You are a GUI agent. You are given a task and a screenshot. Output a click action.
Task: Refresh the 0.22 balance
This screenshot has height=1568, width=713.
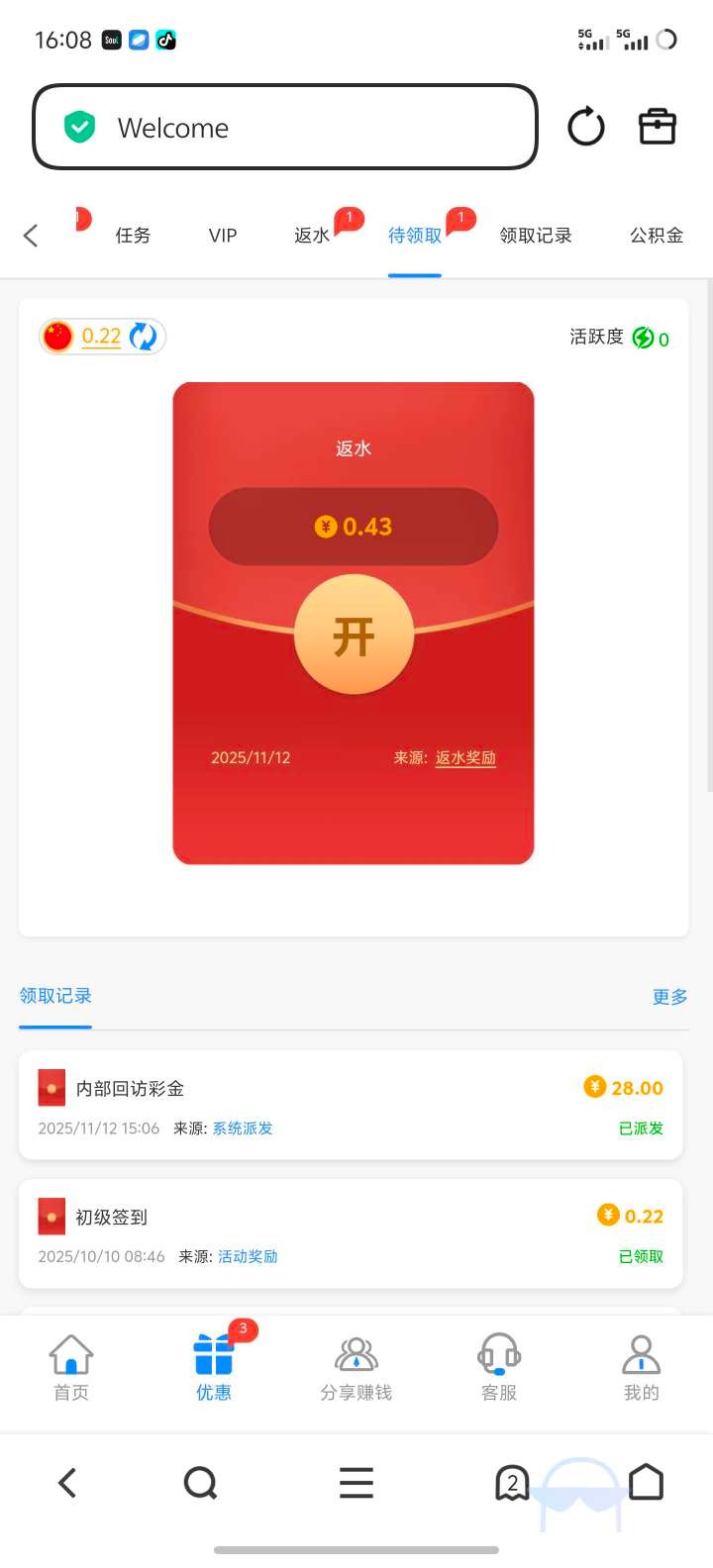pyautogui.click(x=144, y=337)
